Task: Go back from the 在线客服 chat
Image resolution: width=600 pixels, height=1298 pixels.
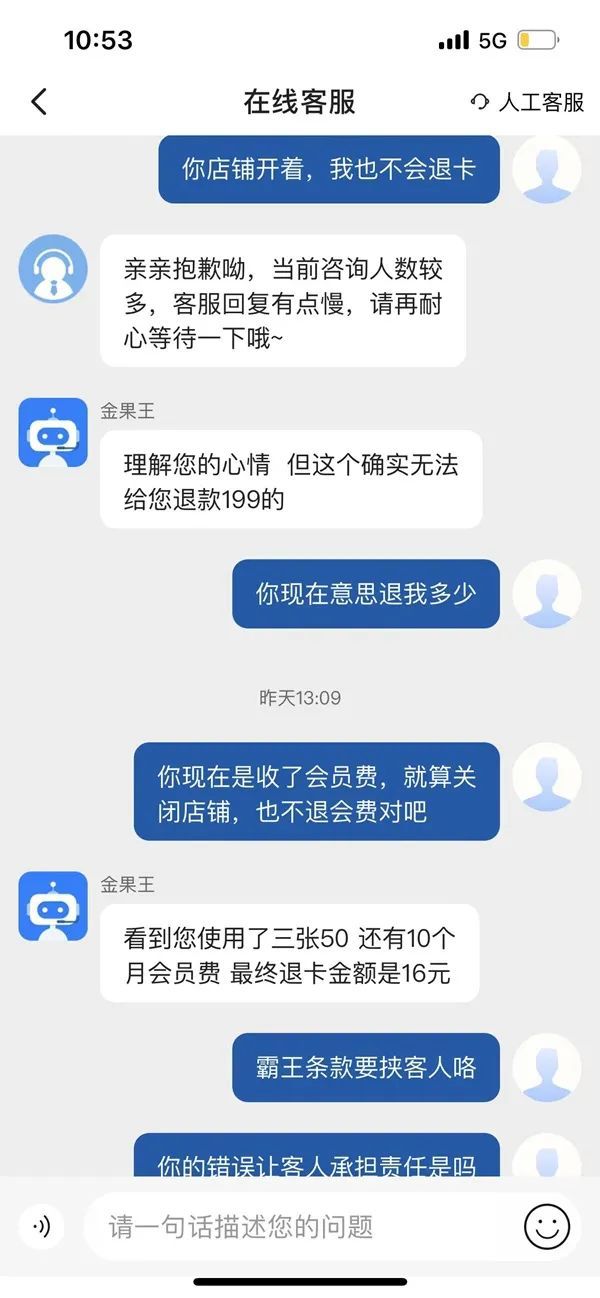Action: [39, 101]
